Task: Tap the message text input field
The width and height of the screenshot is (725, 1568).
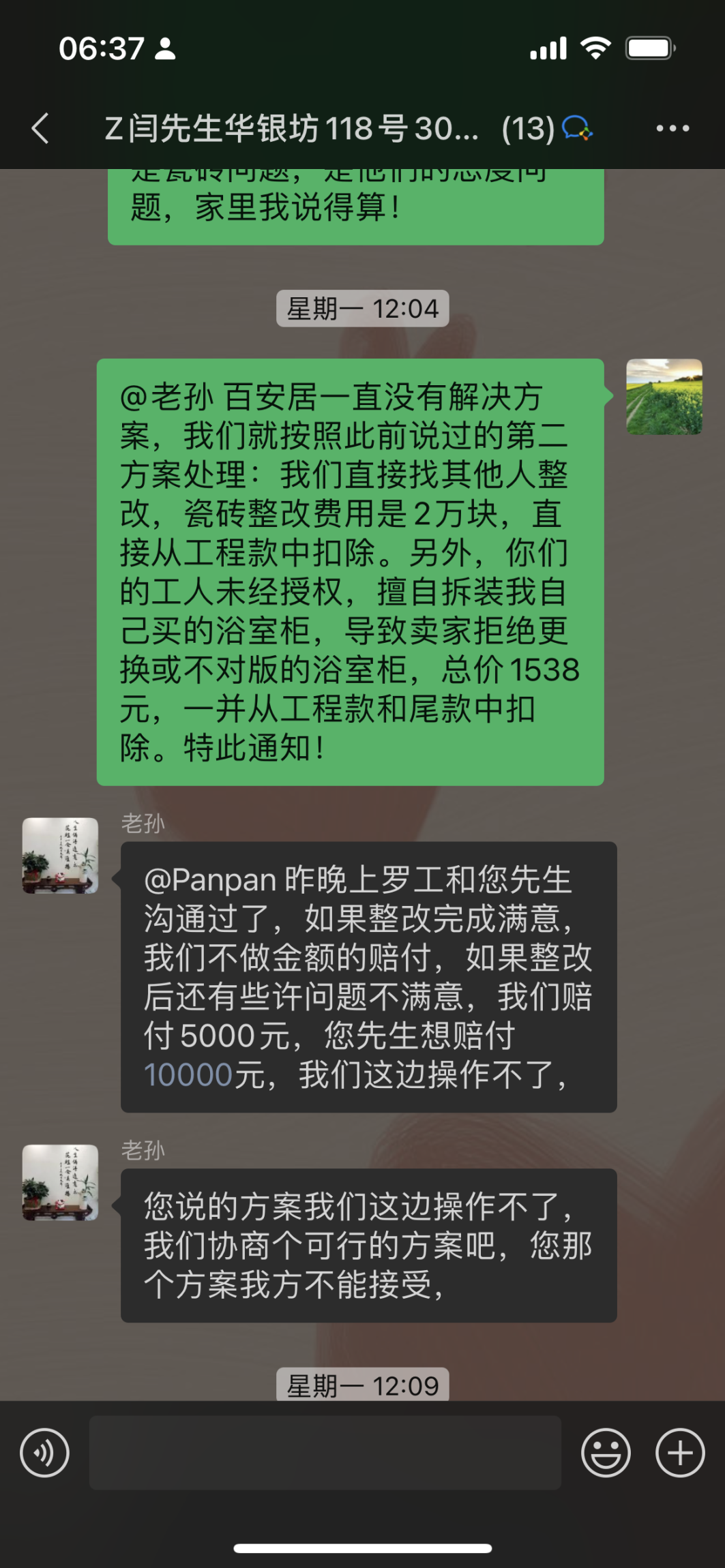Action: (325, 1453)
